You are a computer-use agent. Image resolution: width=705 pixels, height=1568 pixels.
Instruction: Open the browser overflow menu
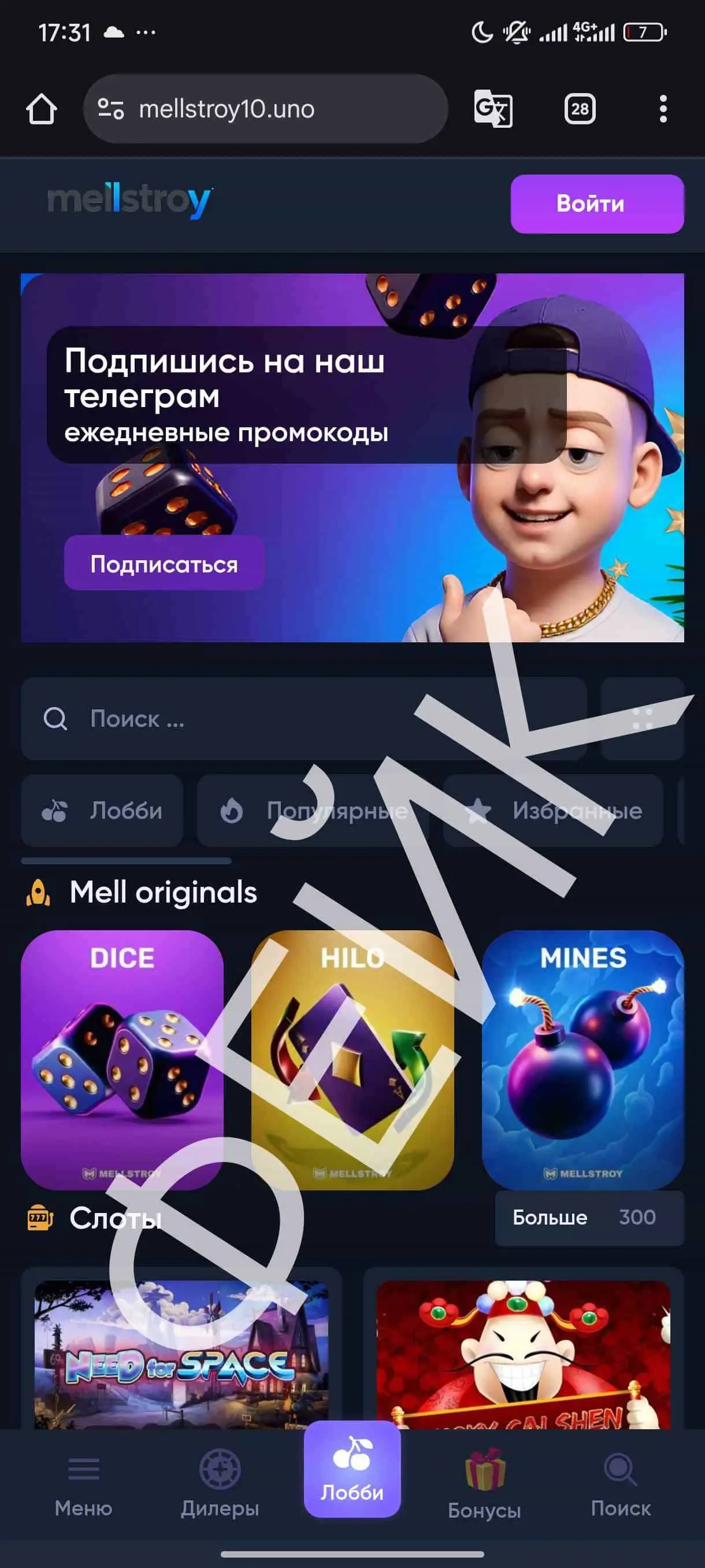pyautogui.click(x=662, y=110)
